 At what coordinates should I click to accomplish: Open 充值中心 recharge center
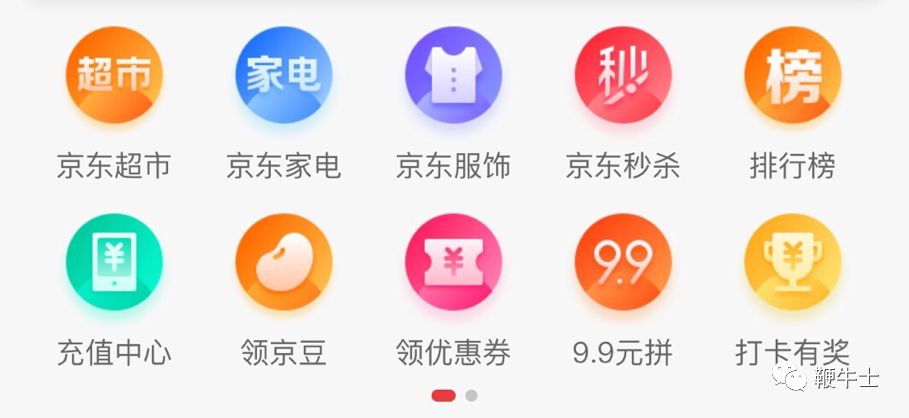tap(114, 262)
